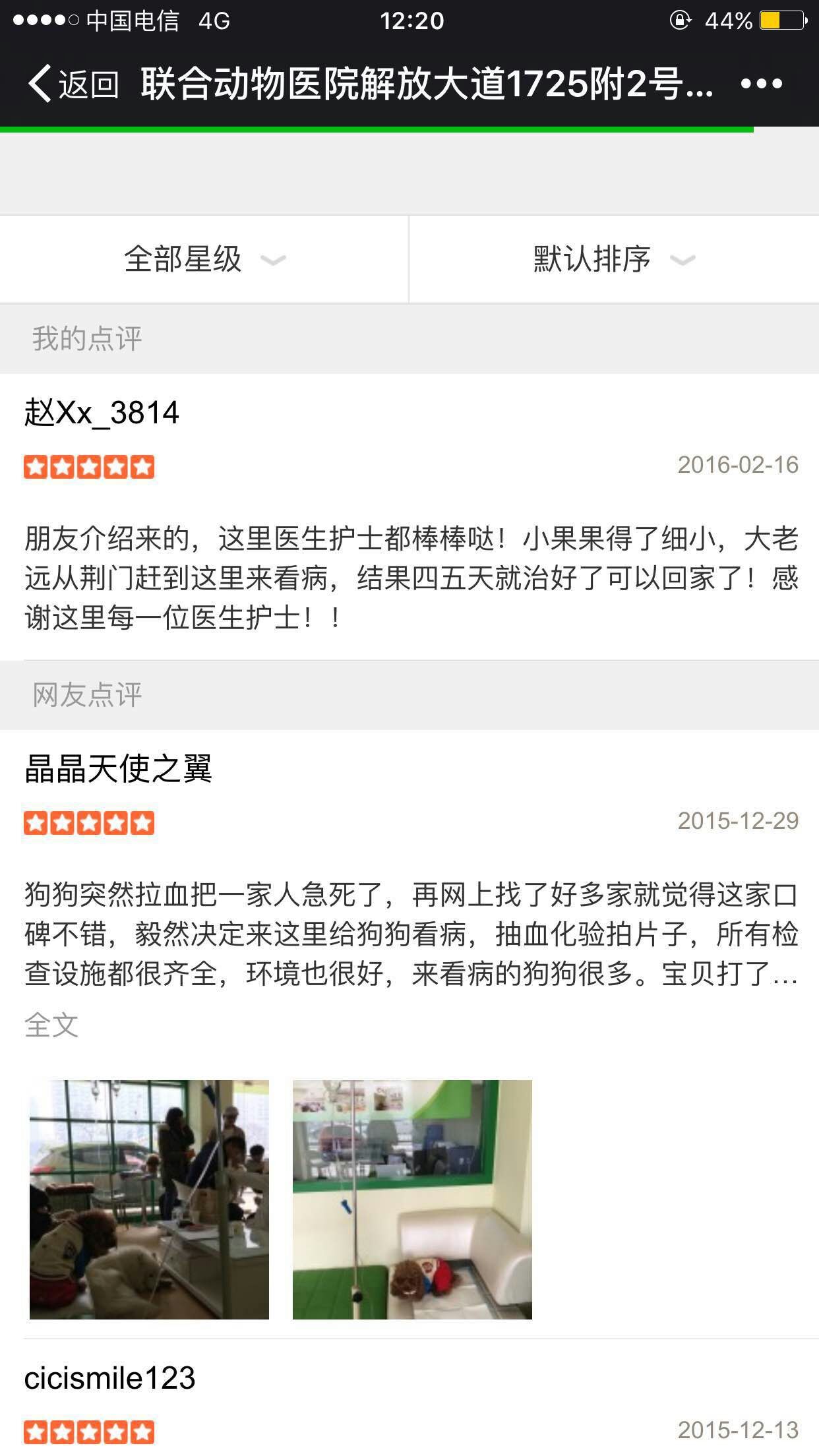Open the three-dot overflow menu

click(x=761, y=84)
